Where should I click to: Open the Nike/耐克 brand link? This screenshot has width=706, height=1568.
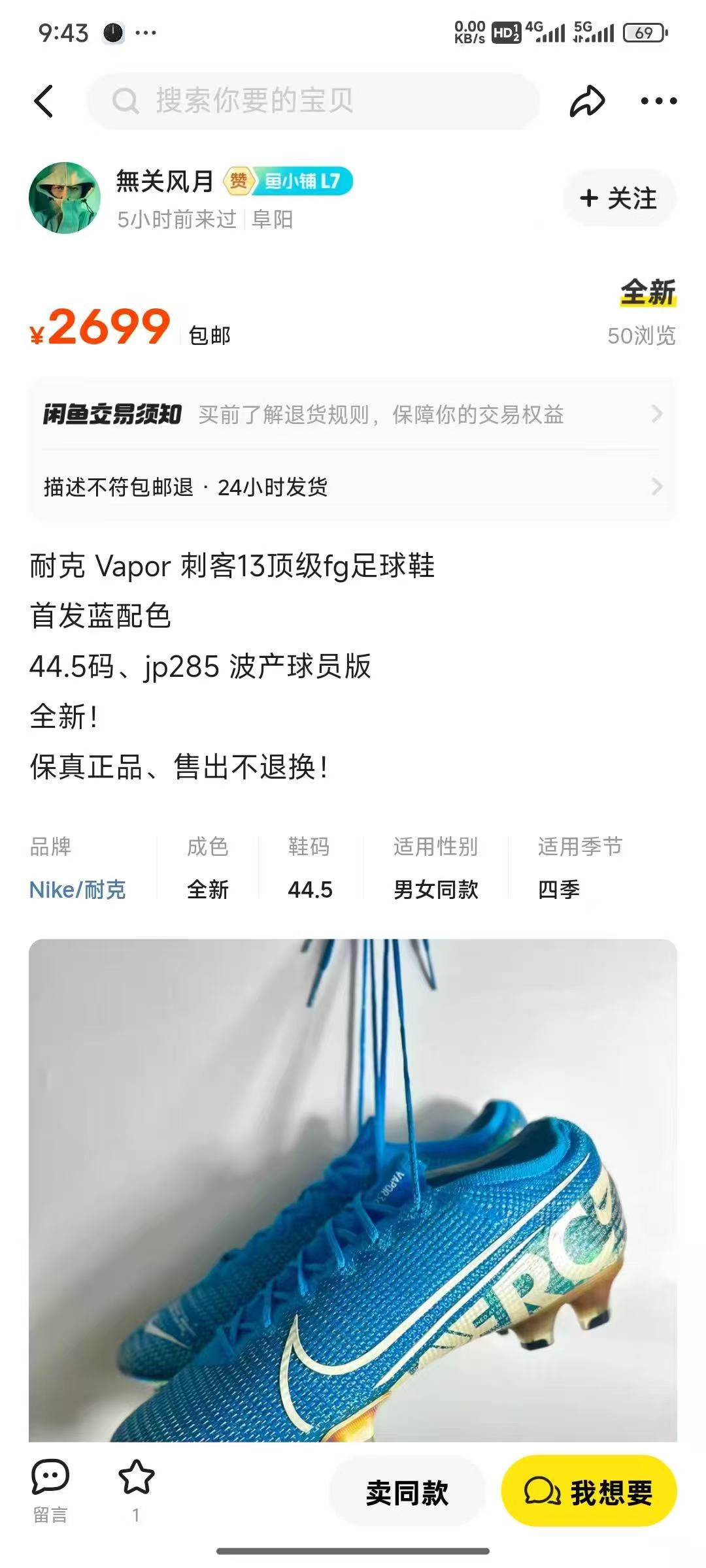pyautogui.click(x=78, y=889)
